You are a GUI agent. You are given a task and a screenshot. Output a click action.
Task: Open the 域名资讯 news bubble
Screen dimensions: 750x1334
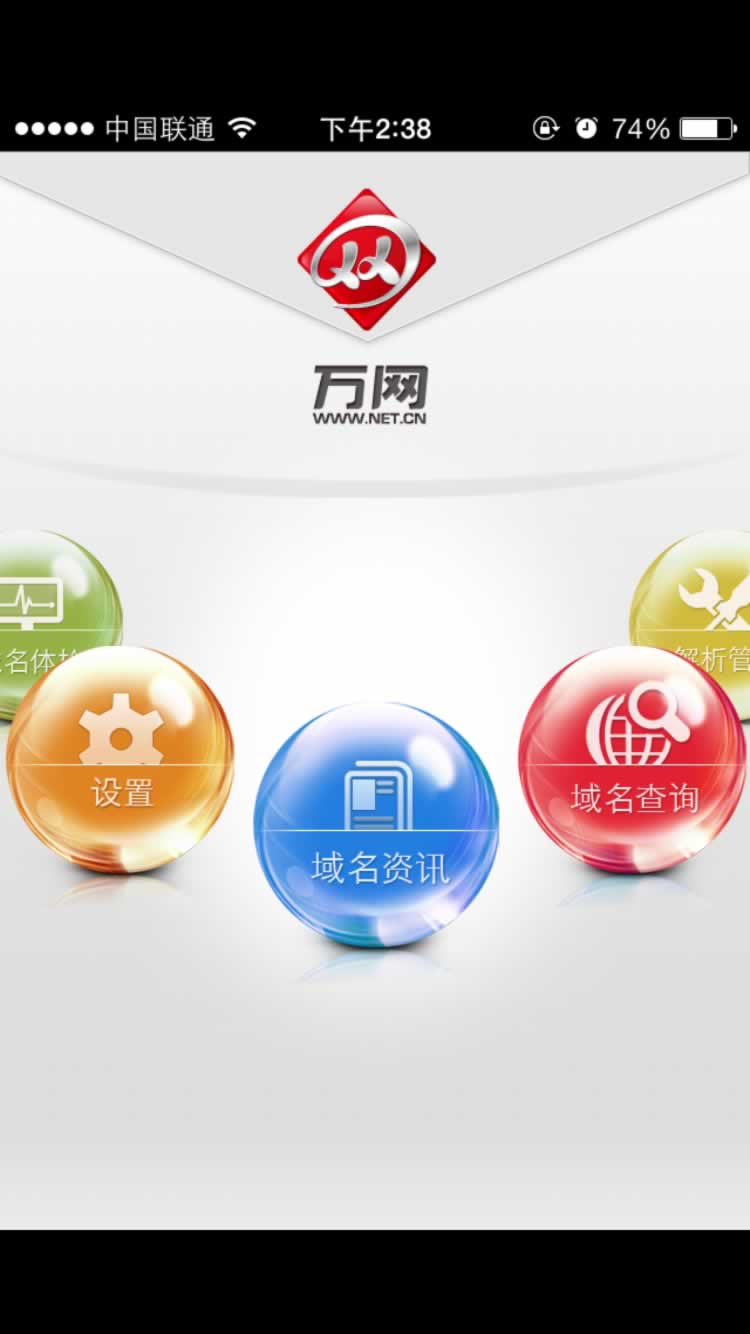[377, 826]
